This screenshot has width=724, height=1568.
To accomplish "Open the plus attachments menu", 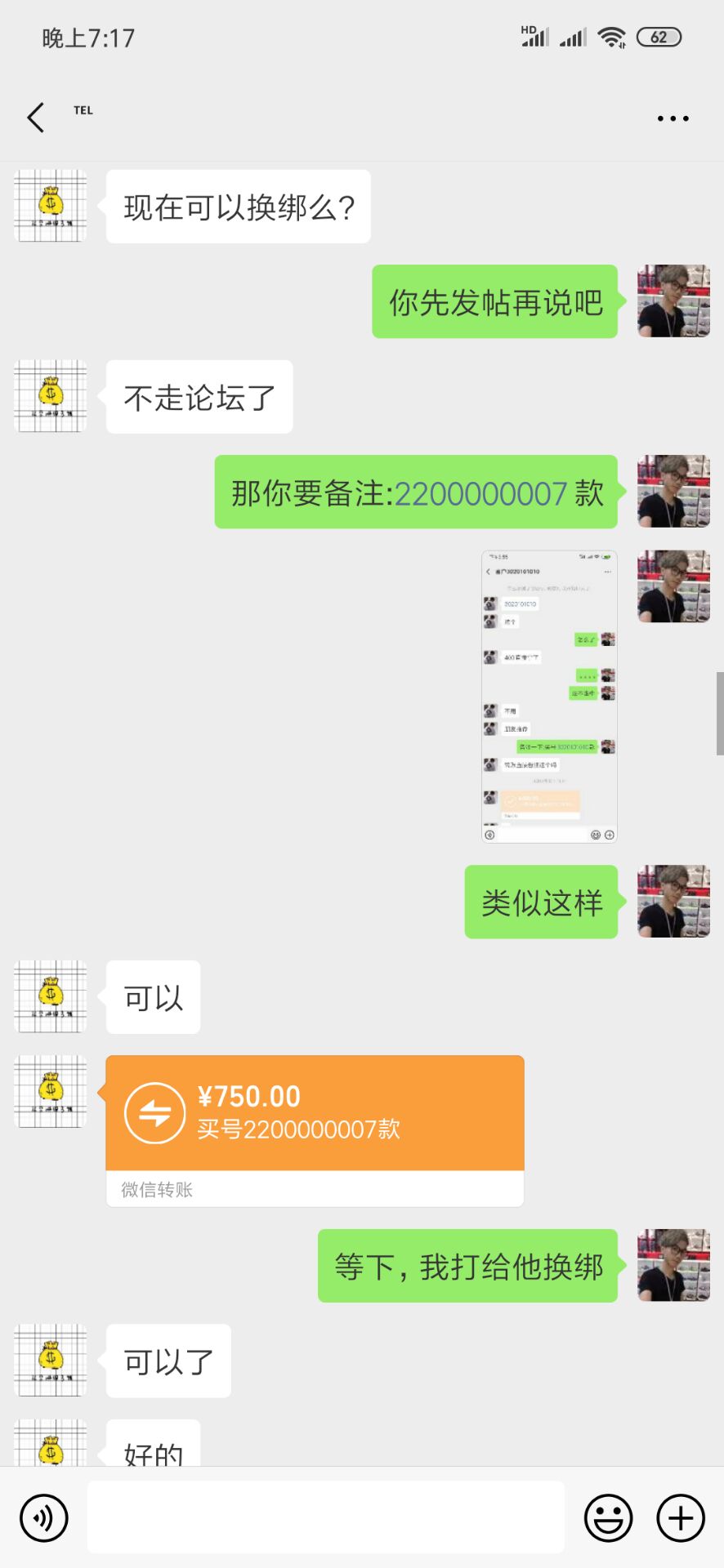I will click(681, 1518).
